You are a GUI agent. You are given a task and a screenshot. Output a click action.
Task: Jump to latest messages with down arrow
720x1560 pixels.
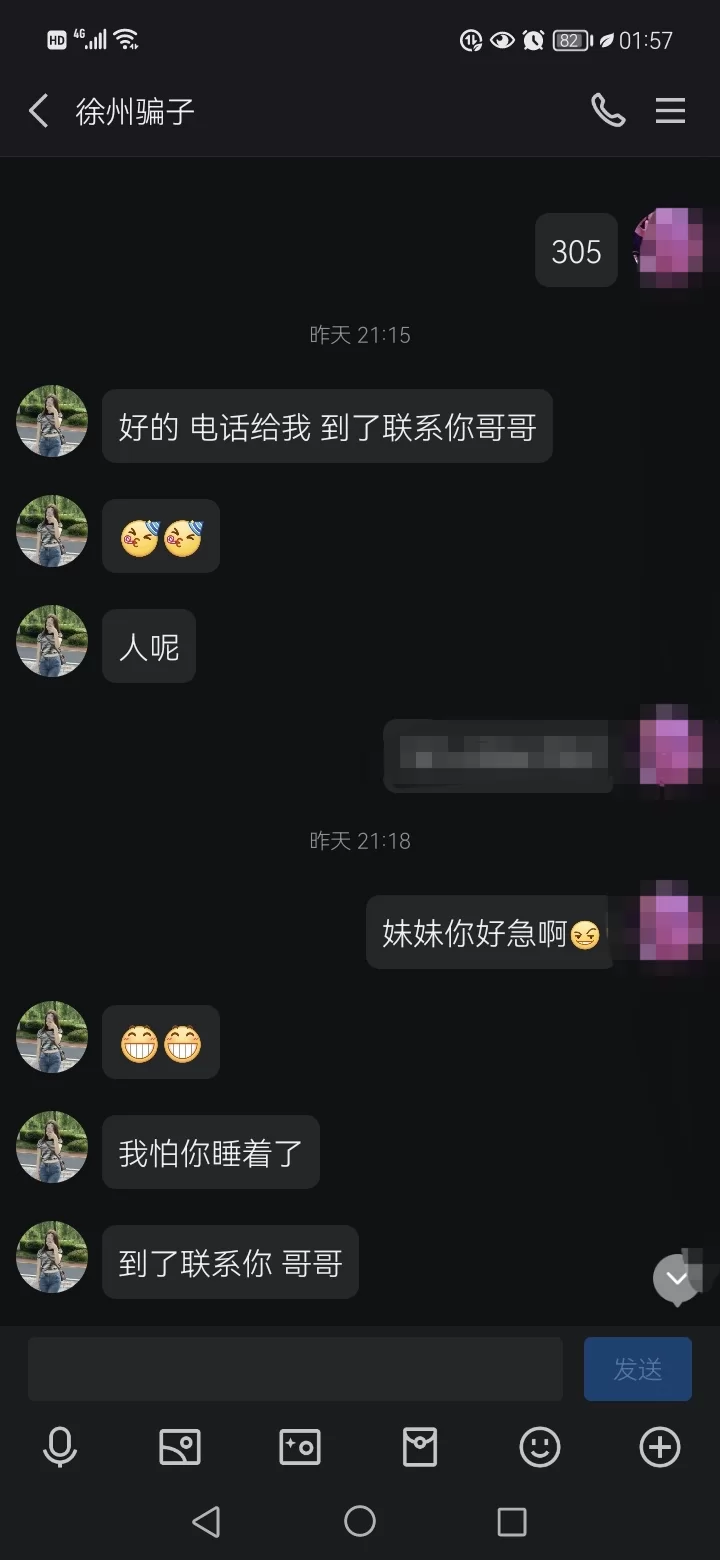pos(677,1278)
